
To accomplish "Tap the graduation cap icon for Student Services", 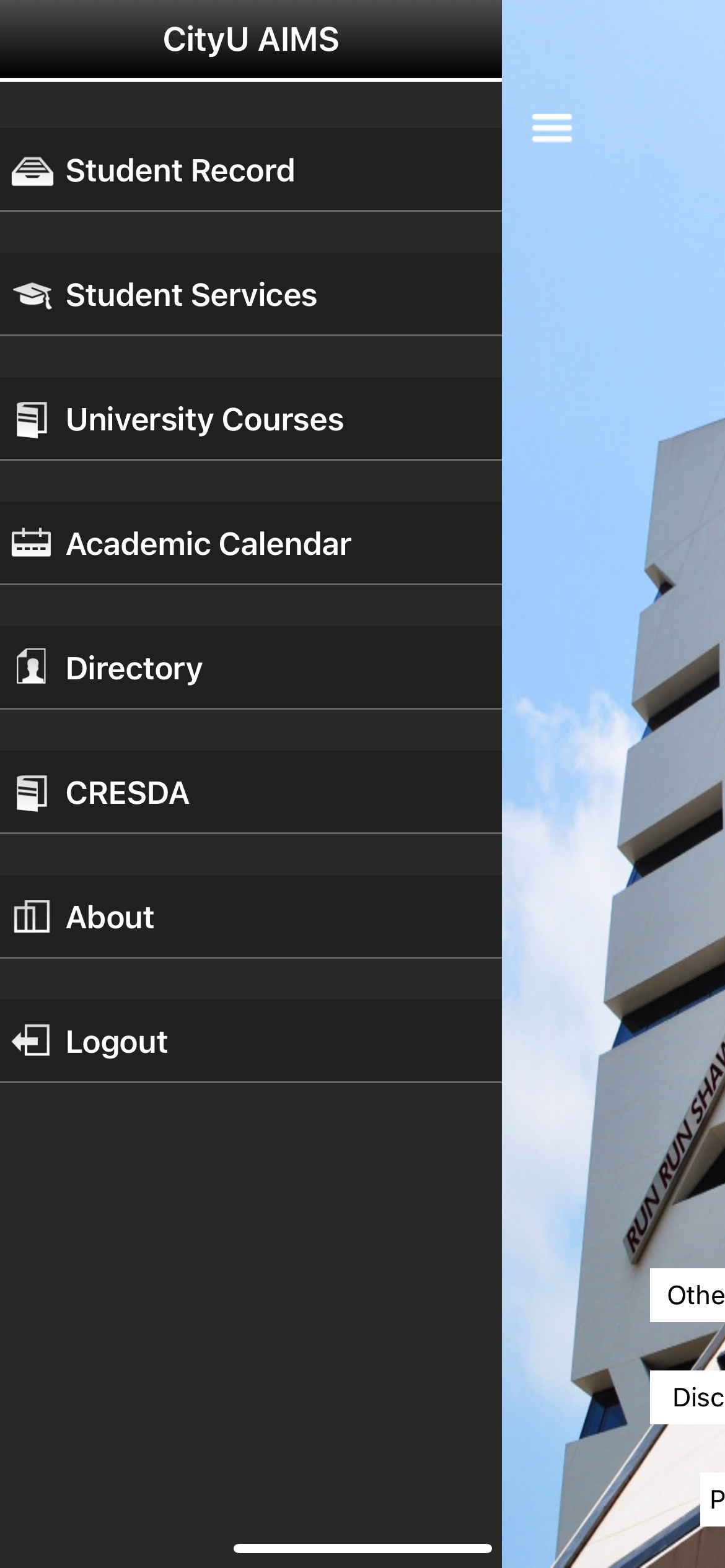I will coord(31,295).
